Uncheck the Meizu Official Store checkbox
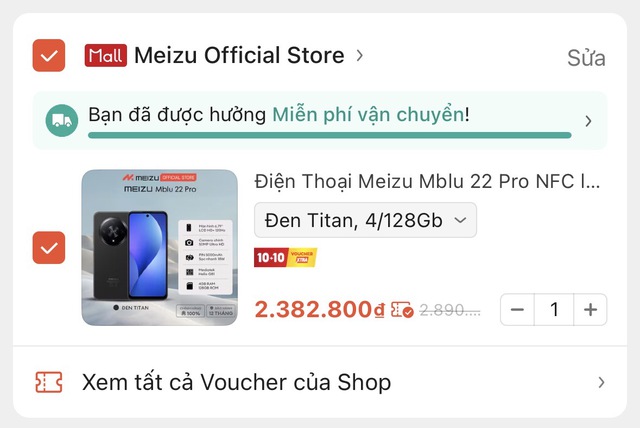 pos(48,55)
